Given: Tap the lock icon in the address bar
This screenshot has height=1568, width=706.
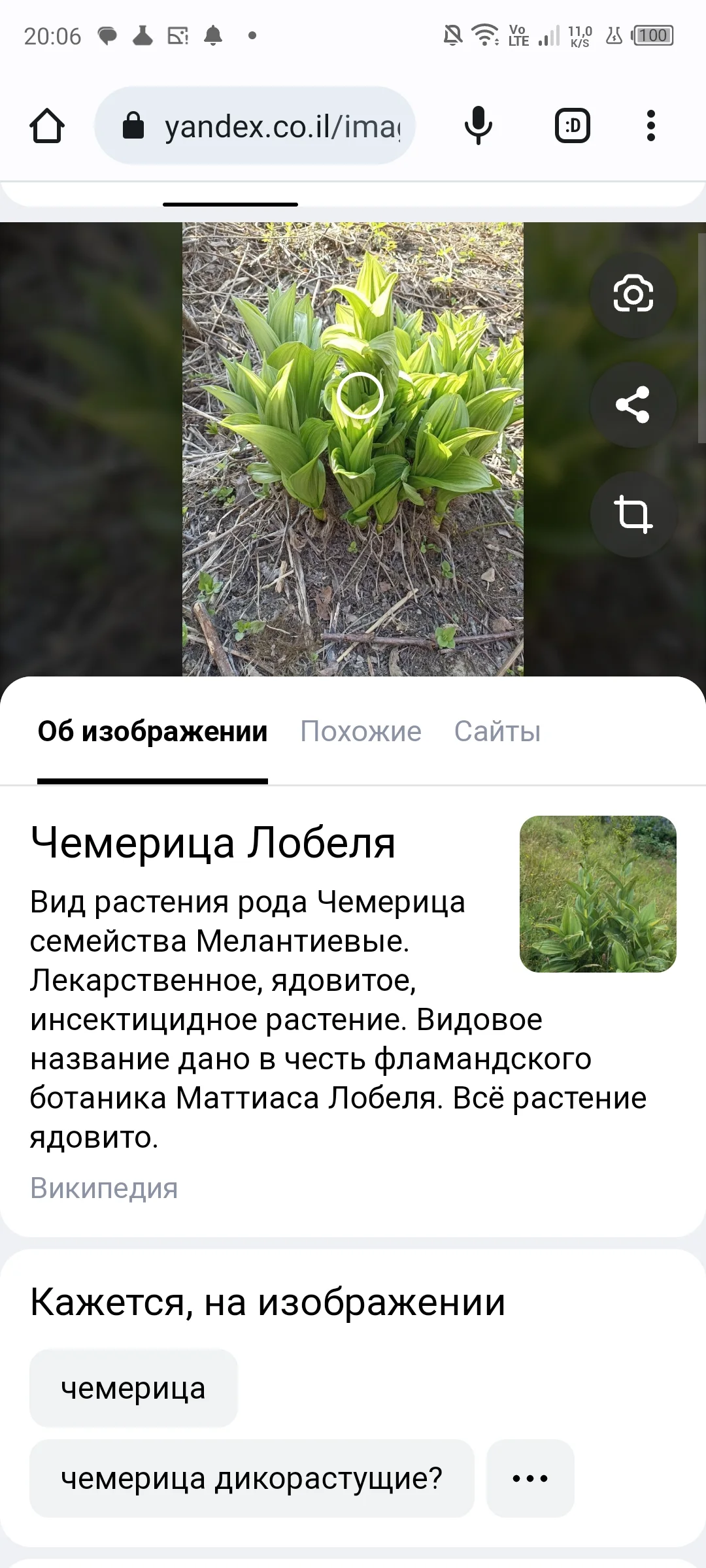Looking at the screenshot, I should (134, 125).
